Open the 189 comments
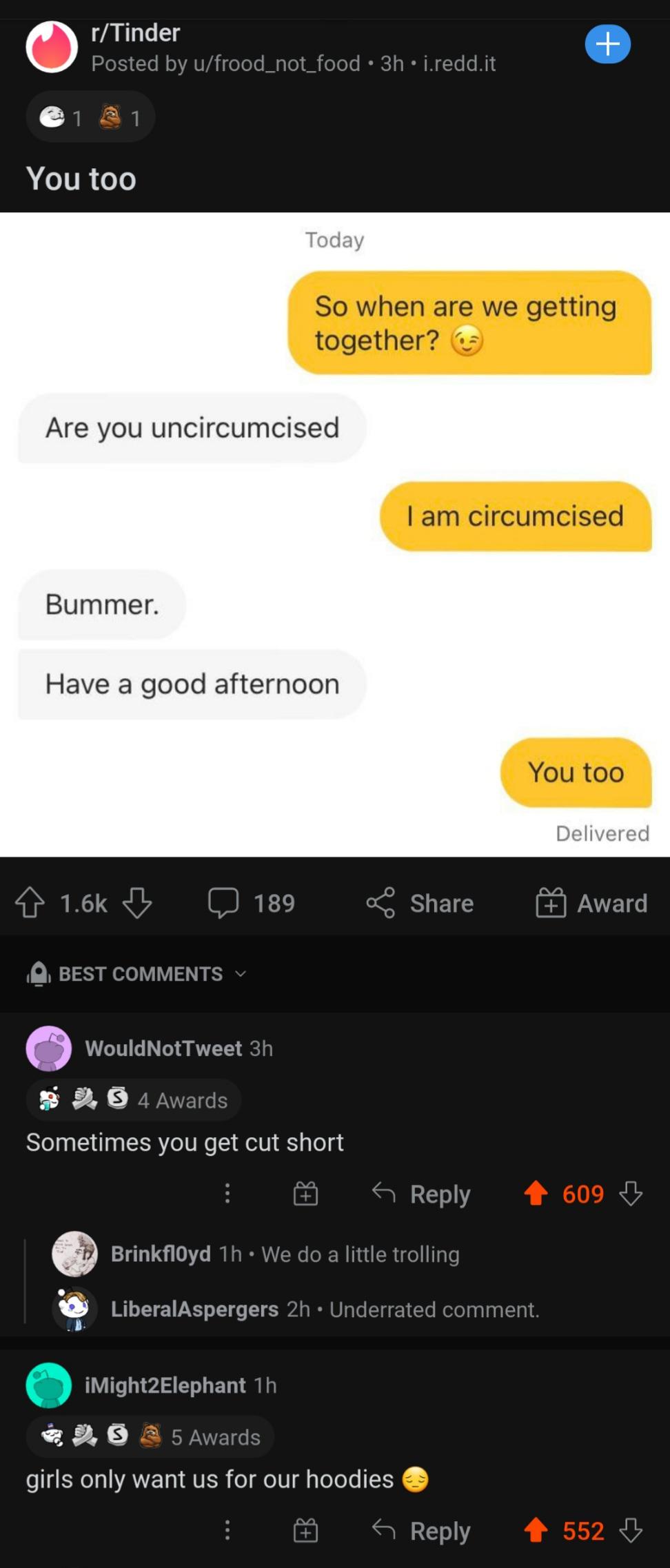The image size is (670, 1568). point(252,903)
